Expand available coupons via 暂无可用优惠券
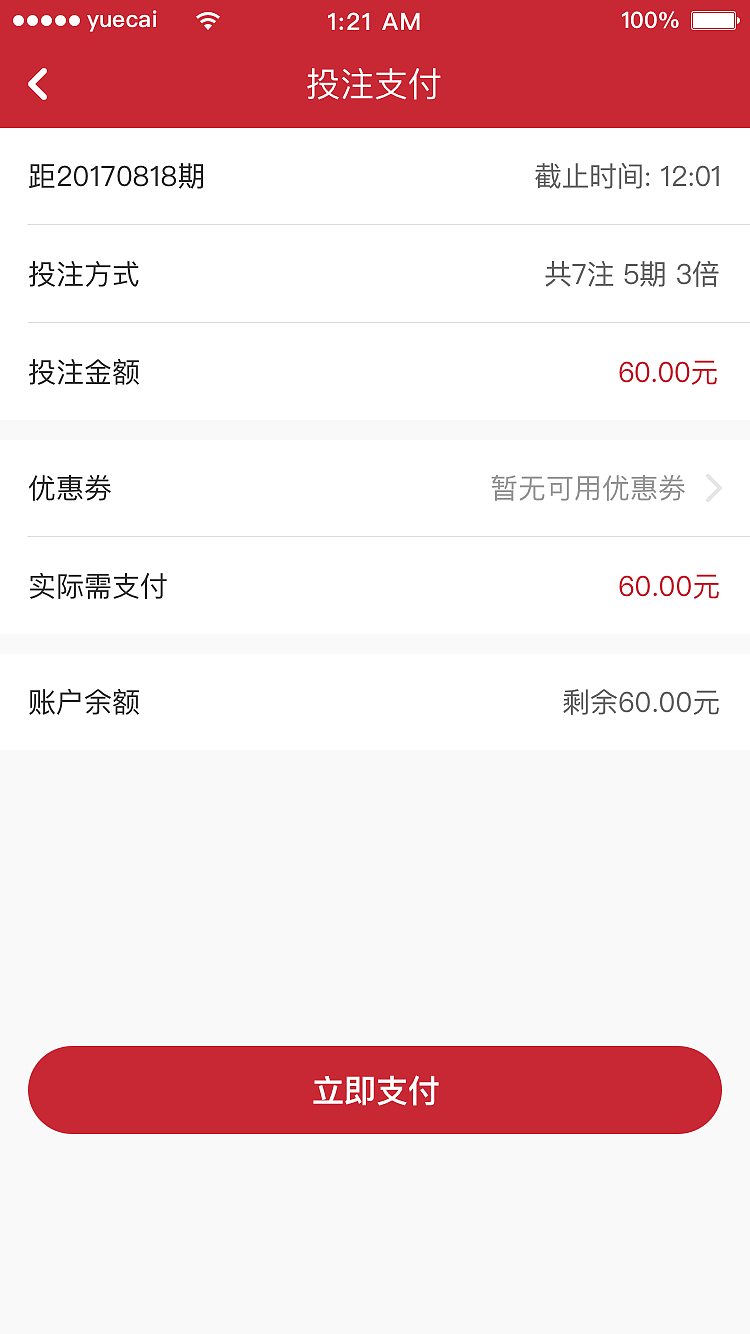750x1334 pixels. click(x=588, y=489)
